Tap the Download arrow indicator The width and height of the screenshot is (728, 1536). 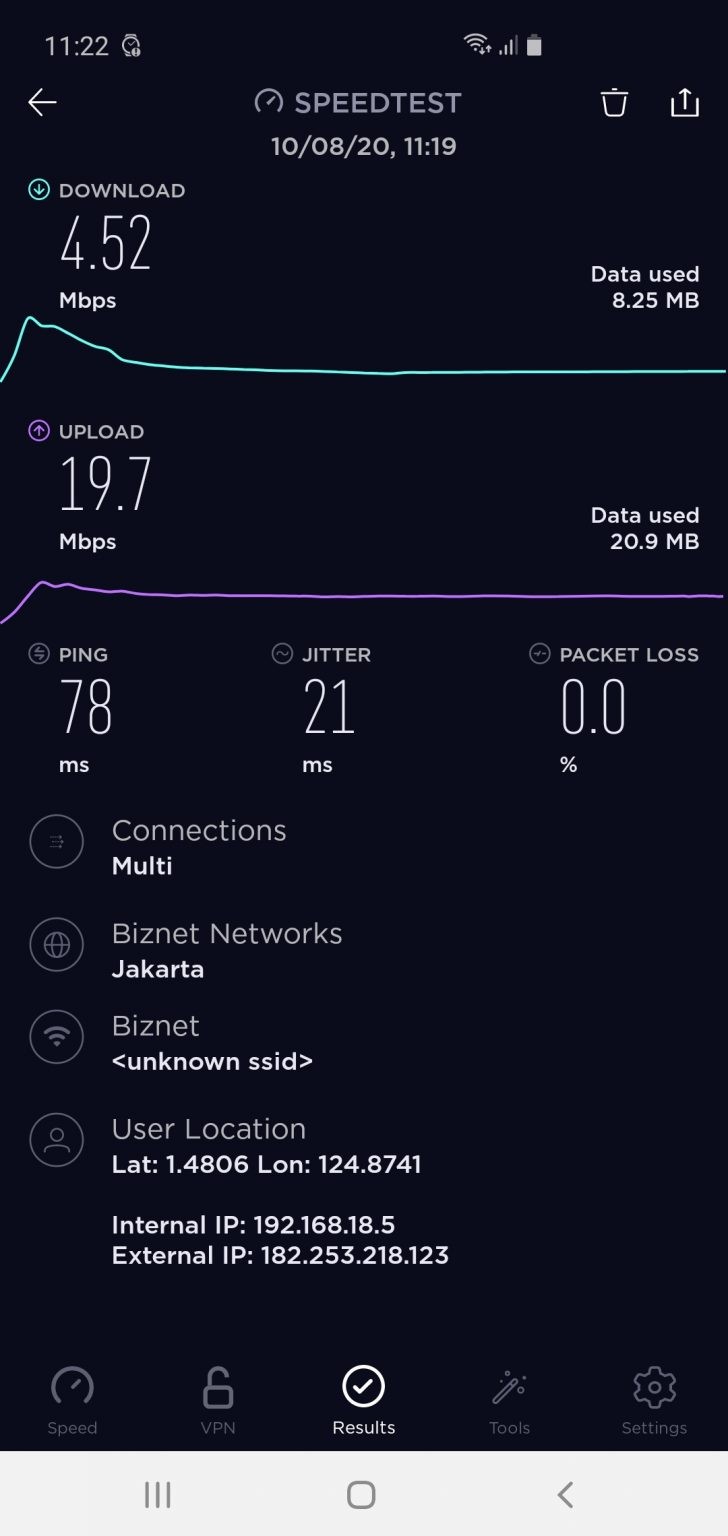point(38,189)
